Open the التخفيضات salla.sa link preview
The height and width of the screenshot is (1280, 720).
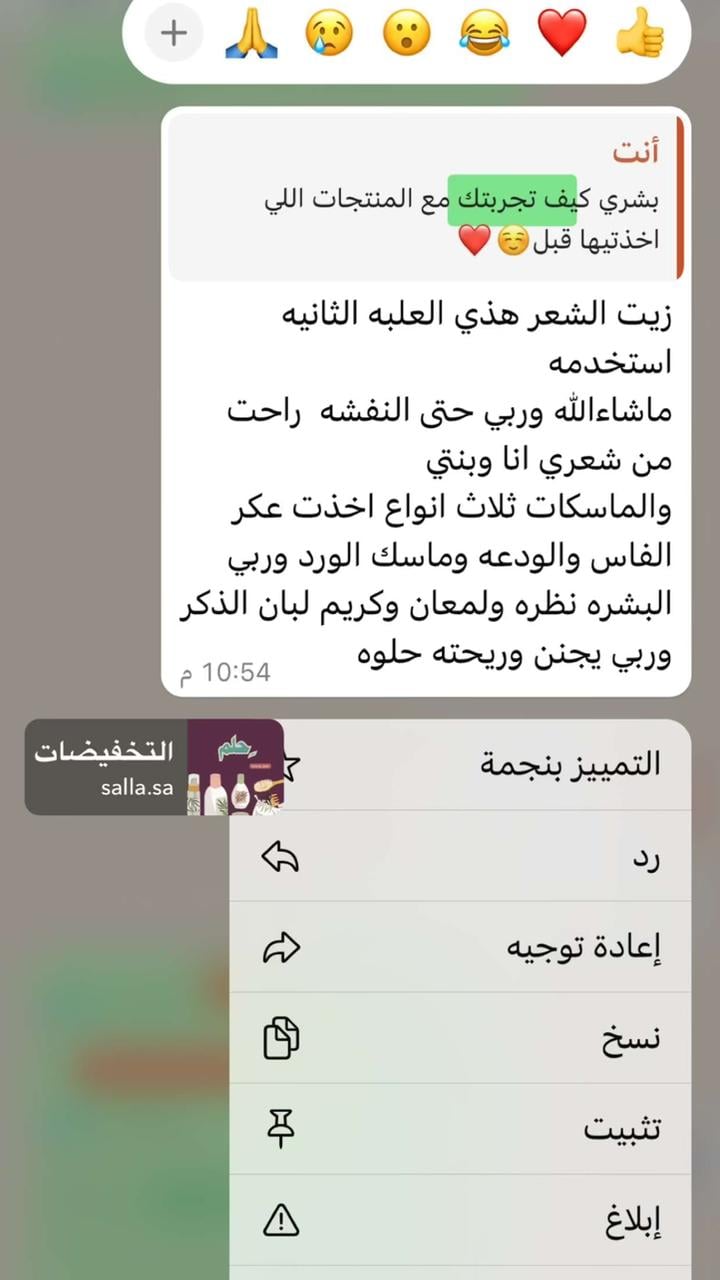(154, 767)
